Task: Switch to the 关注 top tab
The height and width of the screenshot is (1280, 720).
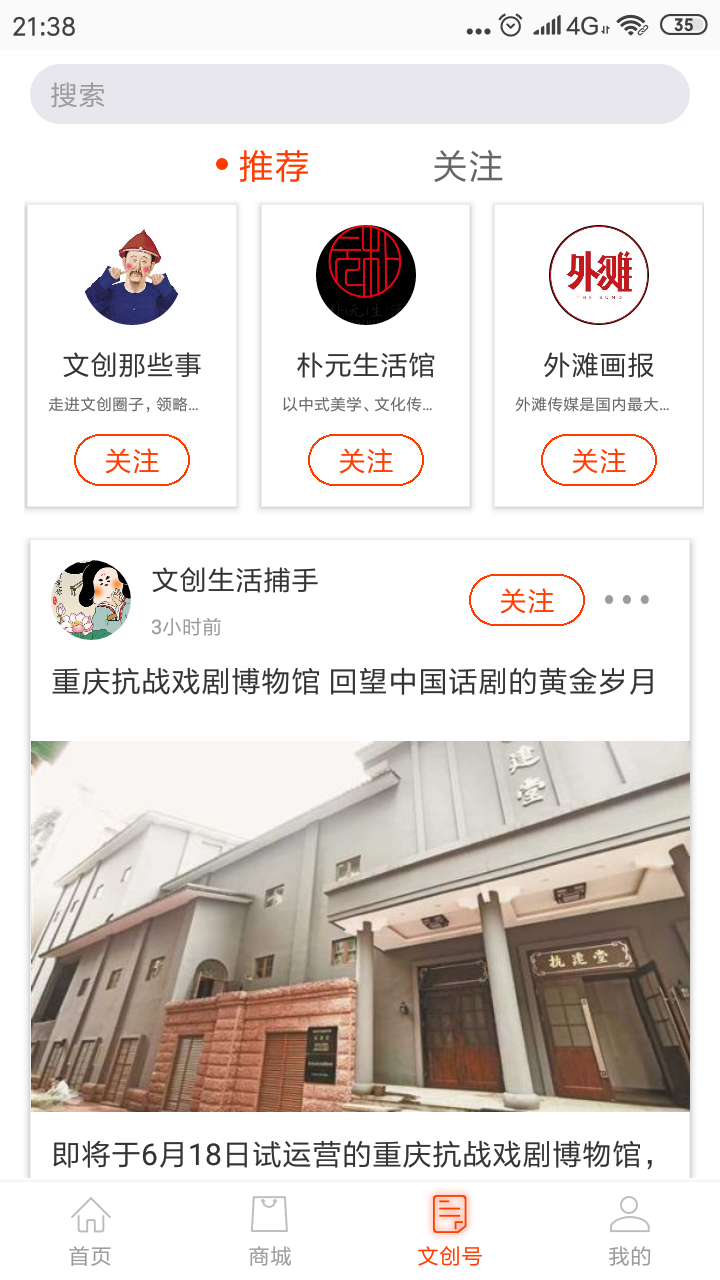Action: tap(467, 166)
